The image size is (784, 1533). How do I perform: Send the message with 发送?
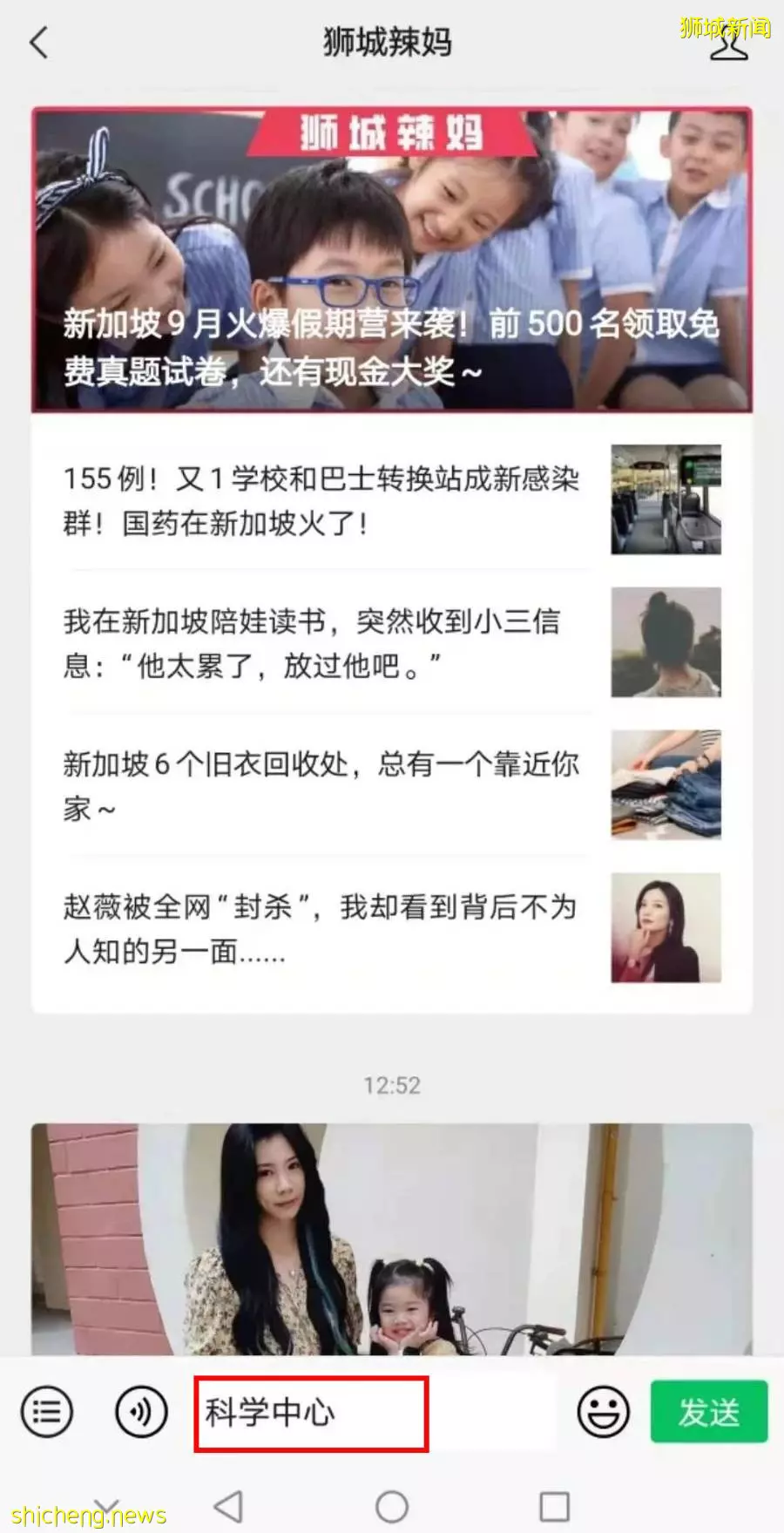(x=708, y=1411)
